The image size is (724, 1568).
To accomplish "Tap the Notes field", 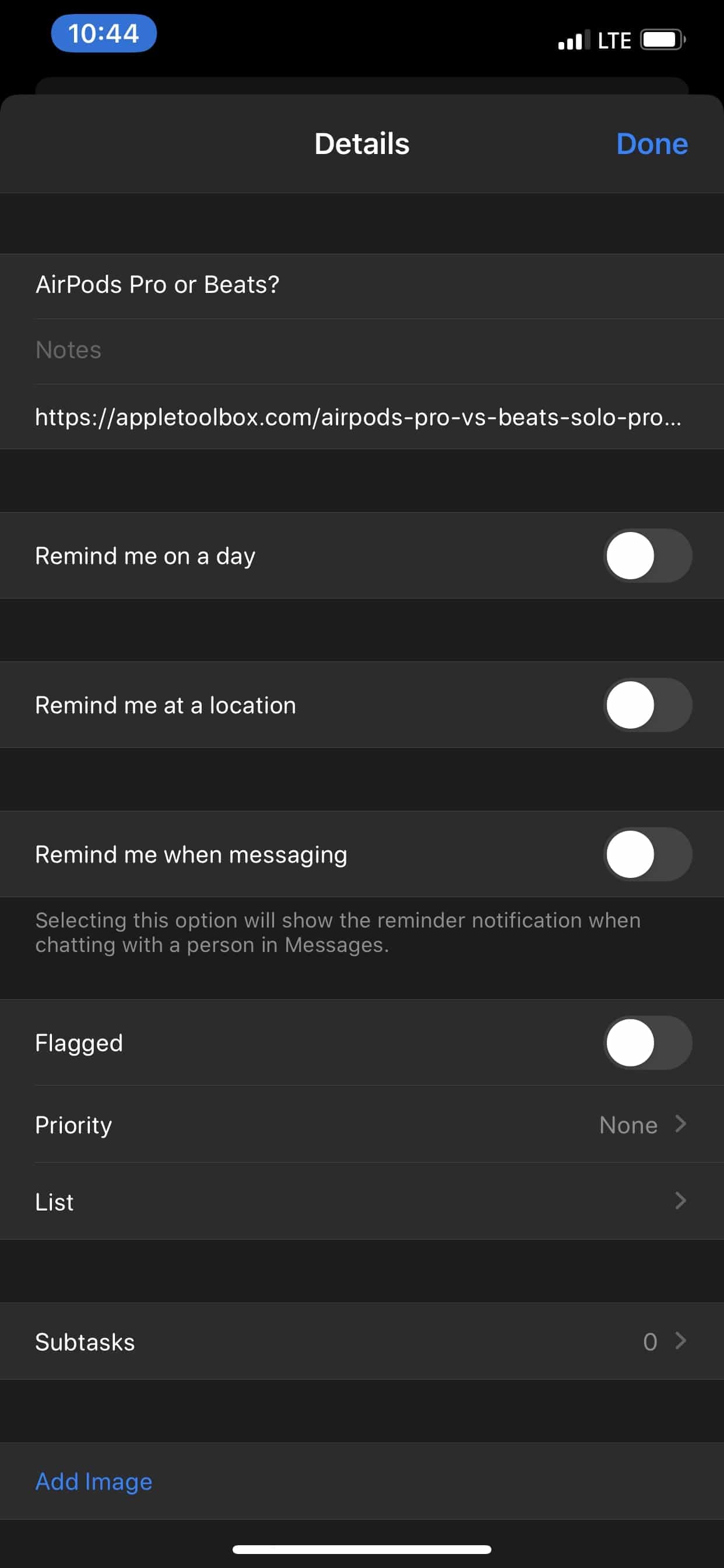I will point(362,351).
